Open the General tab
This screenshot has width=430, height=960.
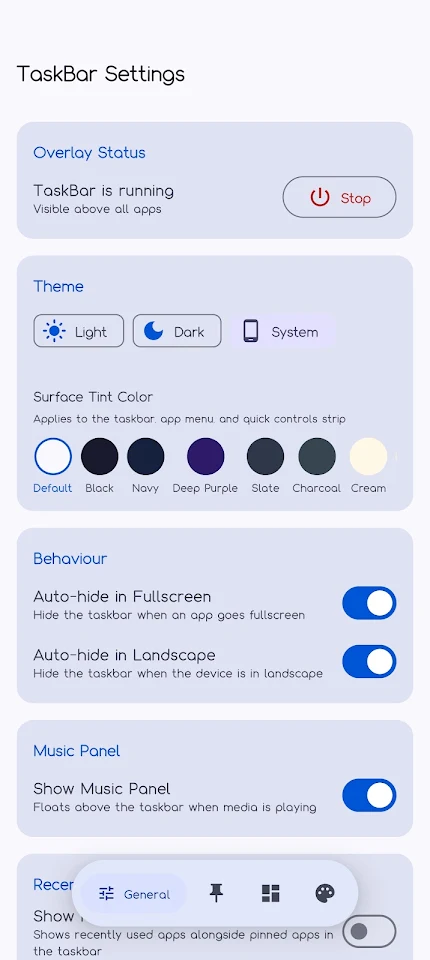click(x=134, y=894)
